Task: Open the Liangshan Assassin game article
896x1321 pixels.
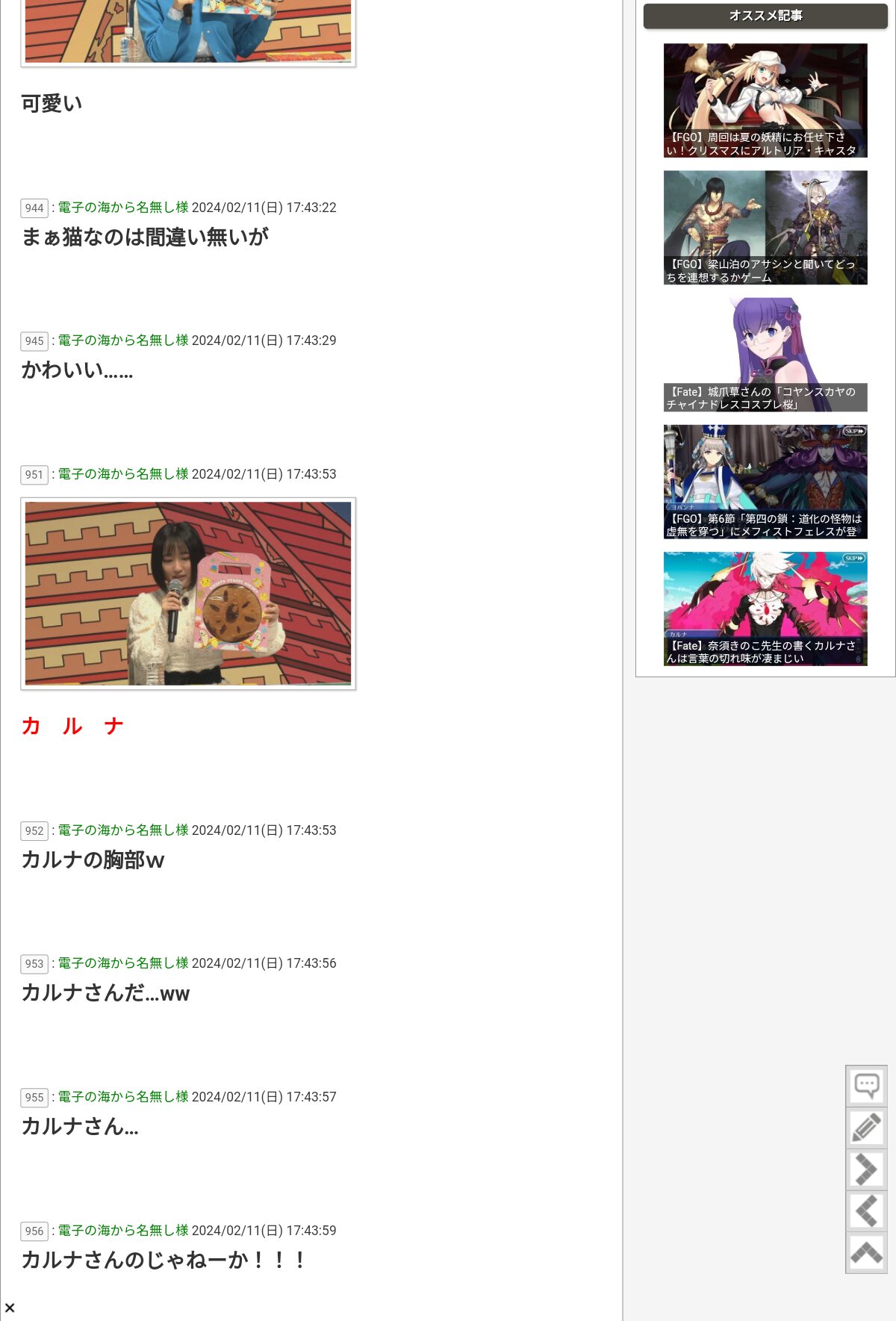Action: click(765, 227)
